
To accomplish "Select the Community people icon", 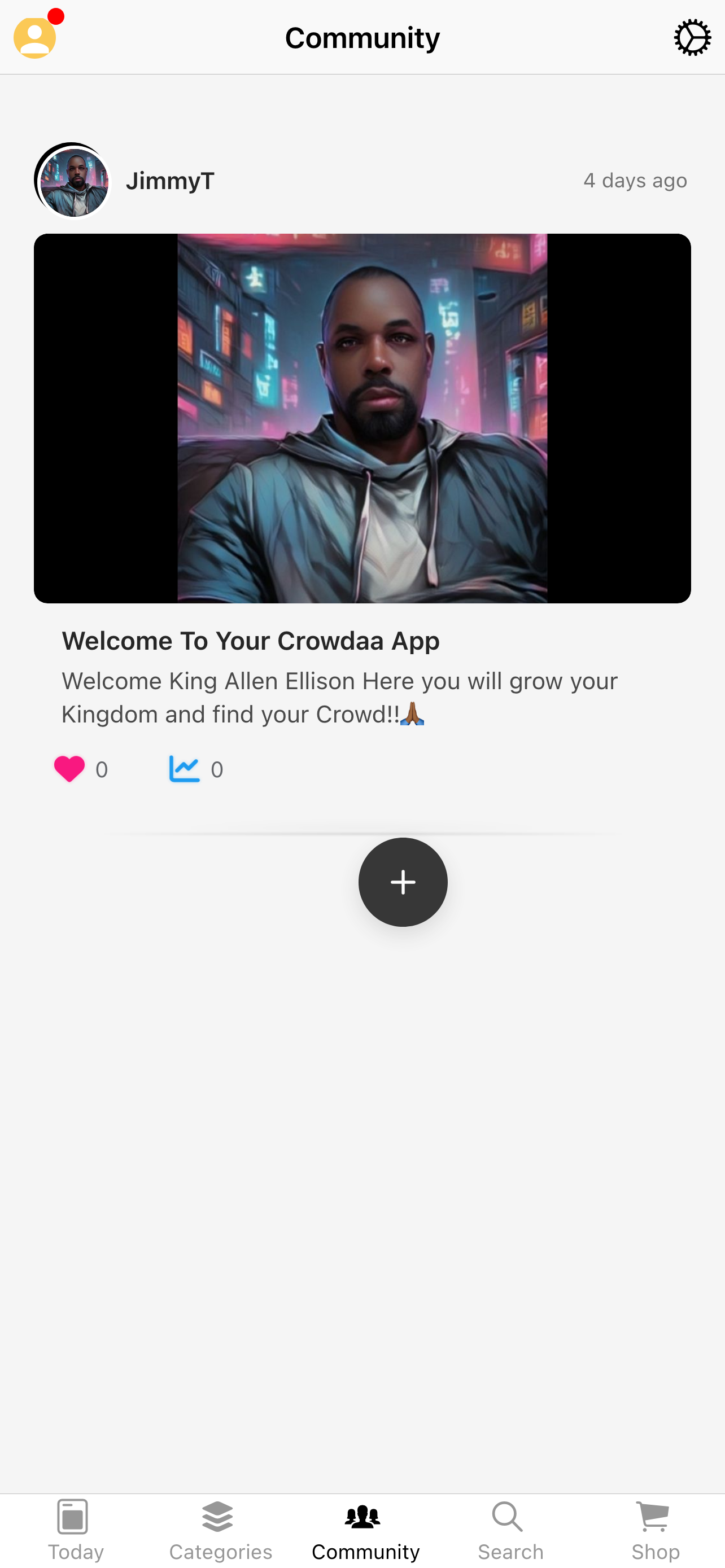I will tap(362, 1516).
